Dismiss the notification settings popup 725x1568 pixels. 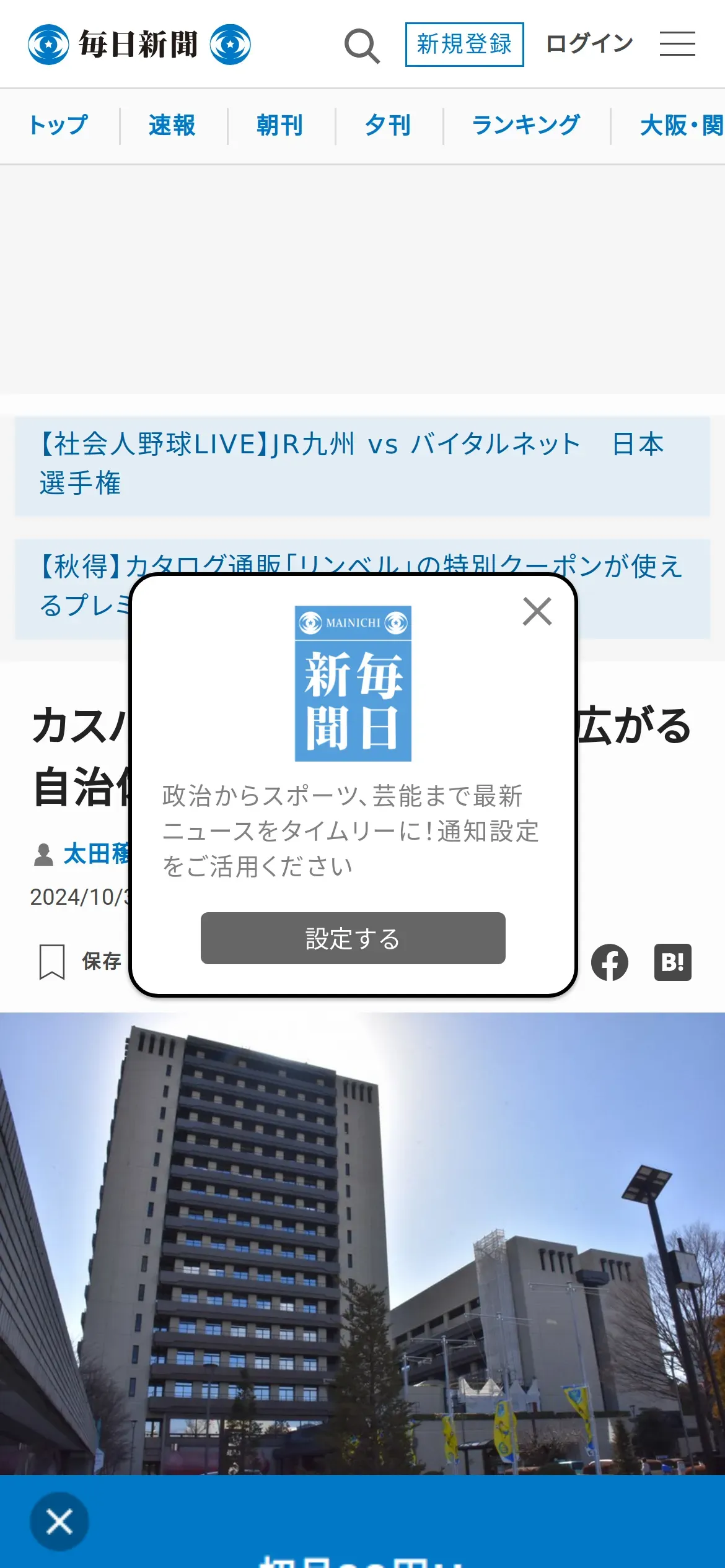coord(537,612)
